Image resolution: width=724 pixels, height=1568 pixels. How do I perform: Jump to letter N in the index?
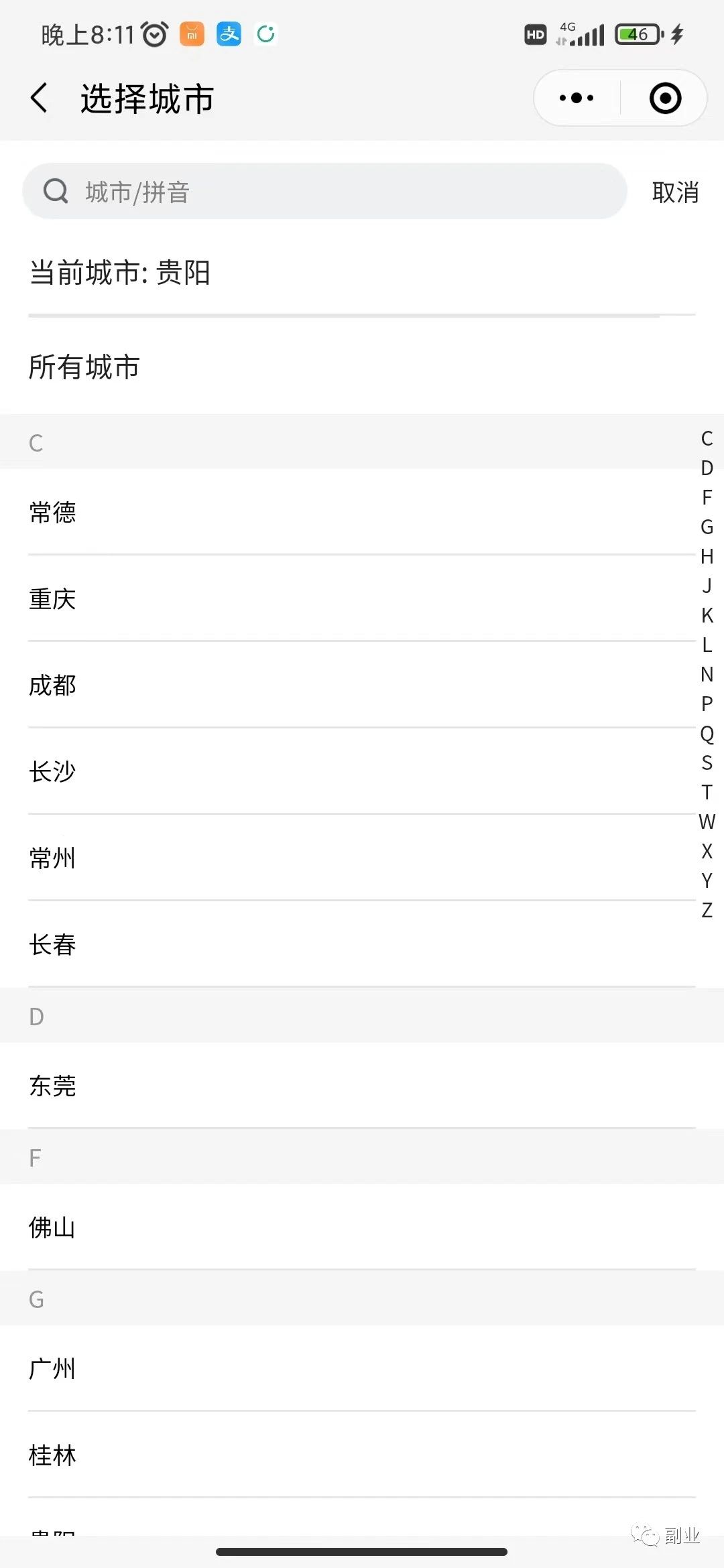707,674
